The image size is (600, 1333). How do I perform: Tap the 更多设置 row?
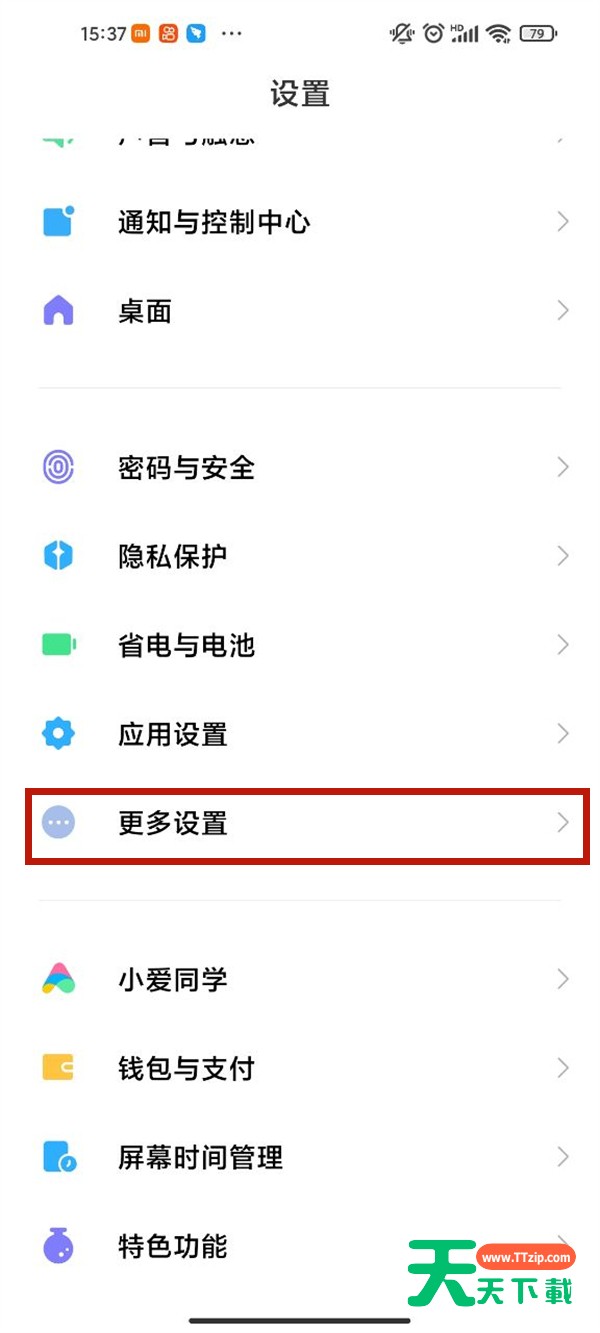[x=173, y=823]
